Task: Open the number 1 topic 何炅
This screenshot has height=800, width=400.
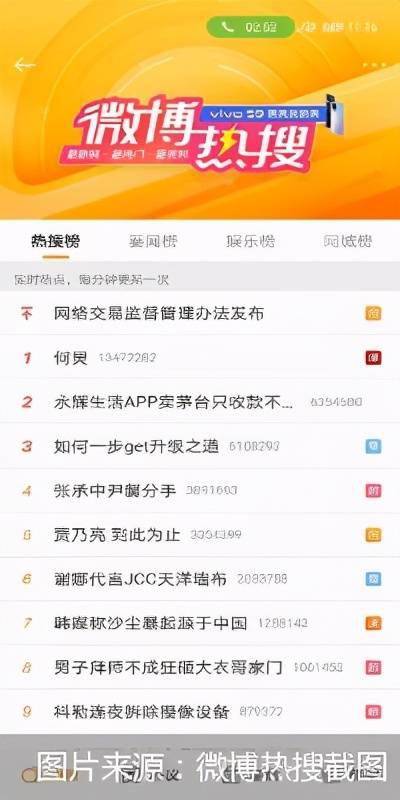Action: click(200, 358)
